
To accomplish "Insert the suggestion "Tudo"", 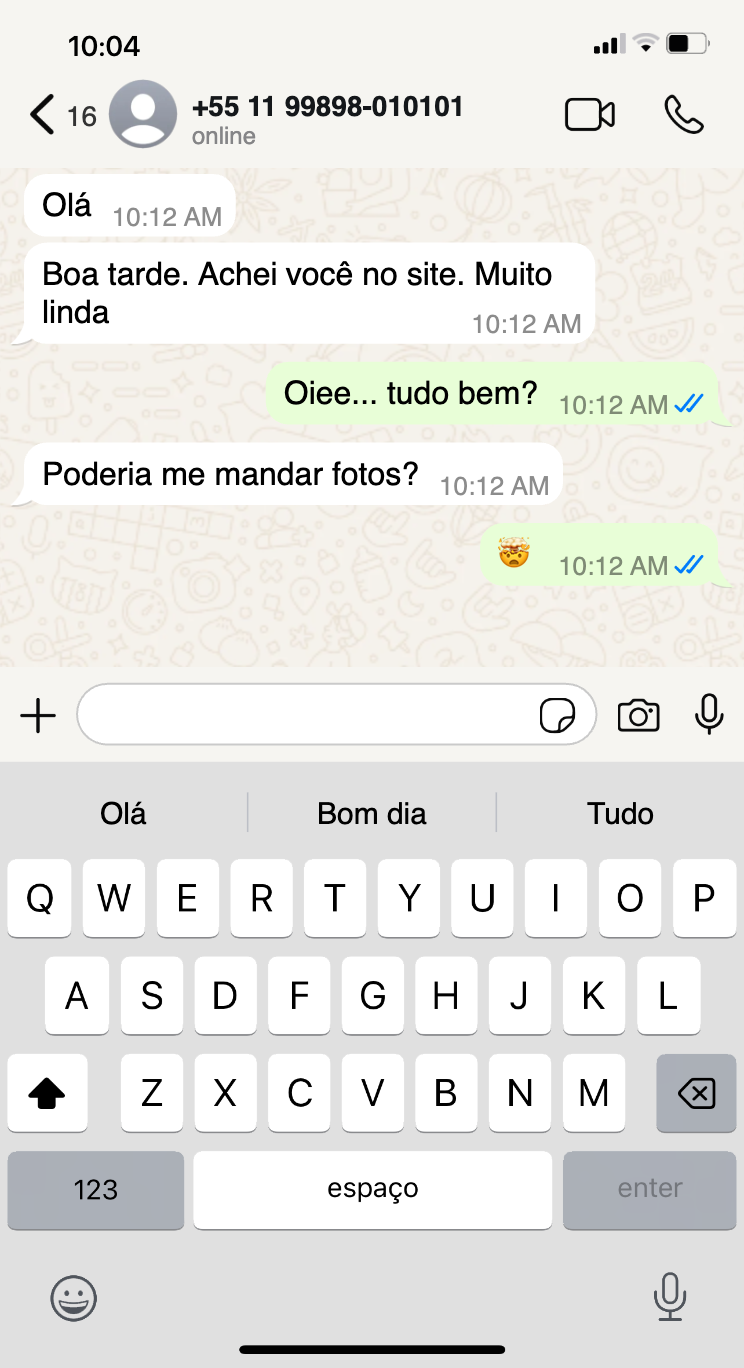I will (620, 813).
